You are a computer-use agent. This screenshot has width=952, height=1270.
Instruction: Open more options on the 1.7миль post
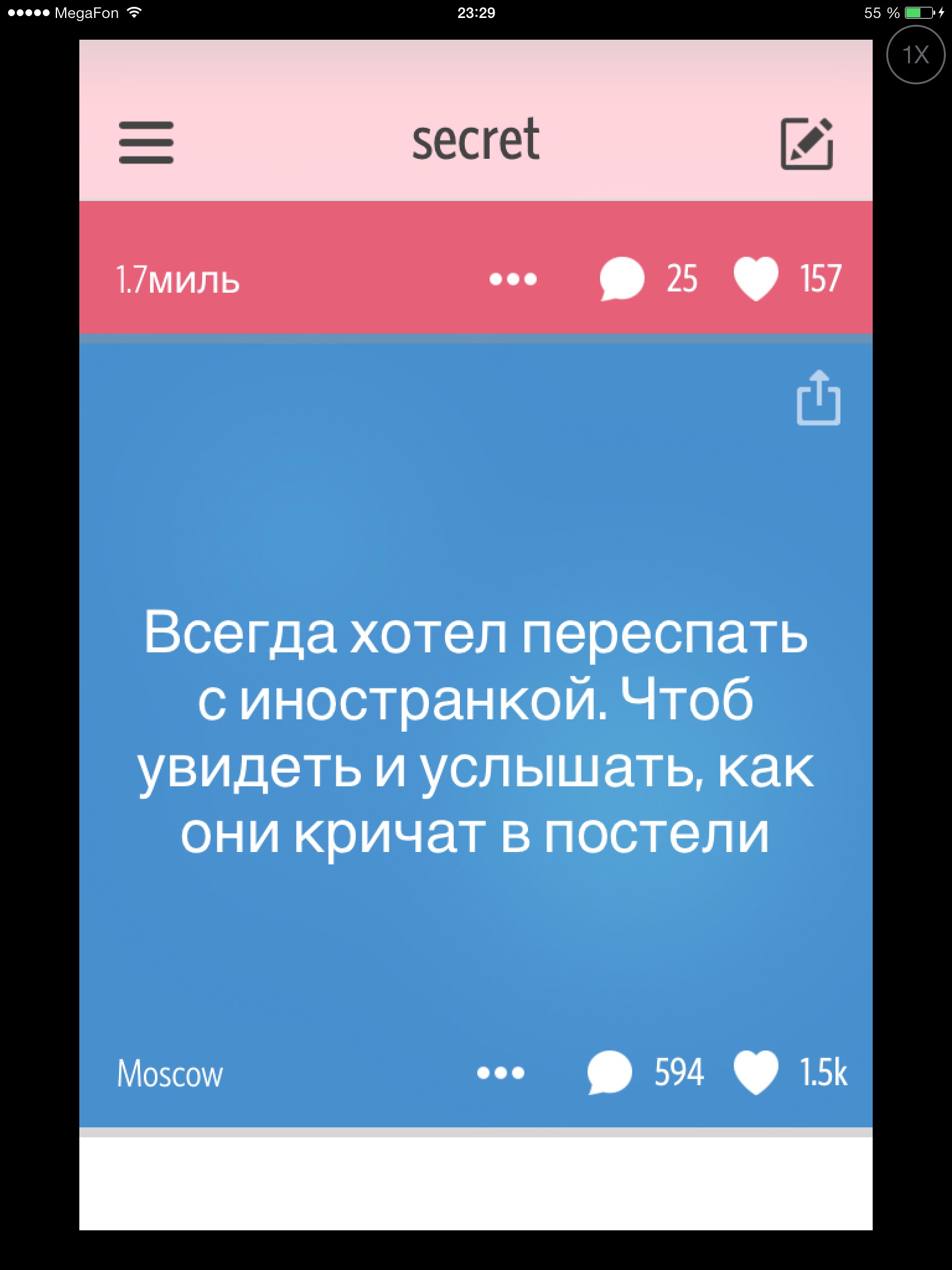click(x=513, y=279)
